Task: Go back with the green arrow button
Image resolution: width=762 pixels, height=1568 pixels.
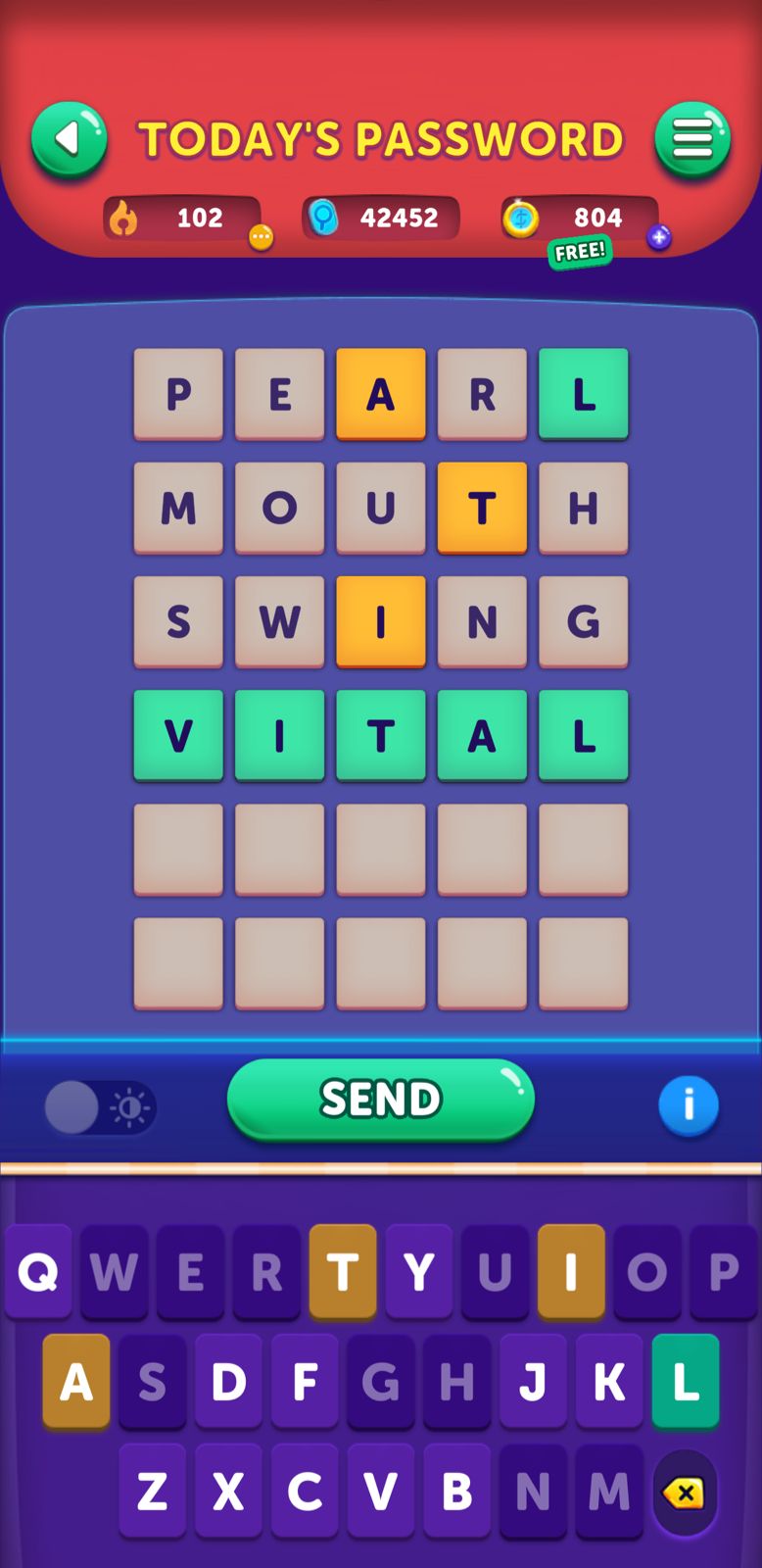Action: click(x=69, y=139)
